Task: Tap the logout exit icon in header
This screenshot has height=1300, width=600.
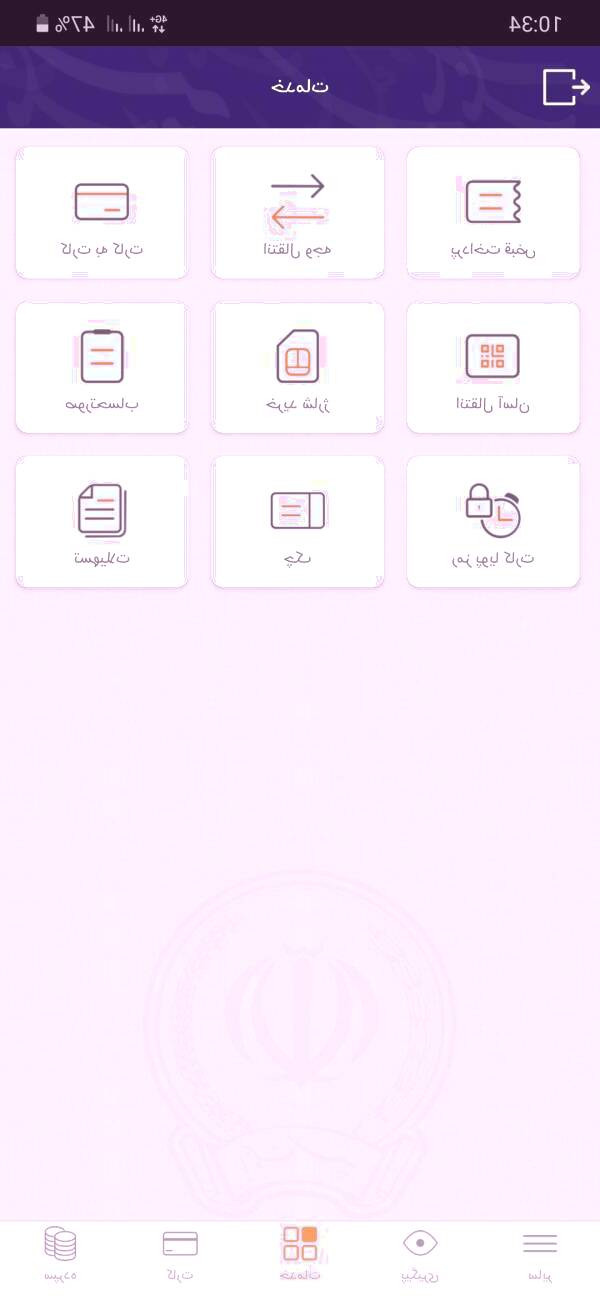Action: [566, 87]
